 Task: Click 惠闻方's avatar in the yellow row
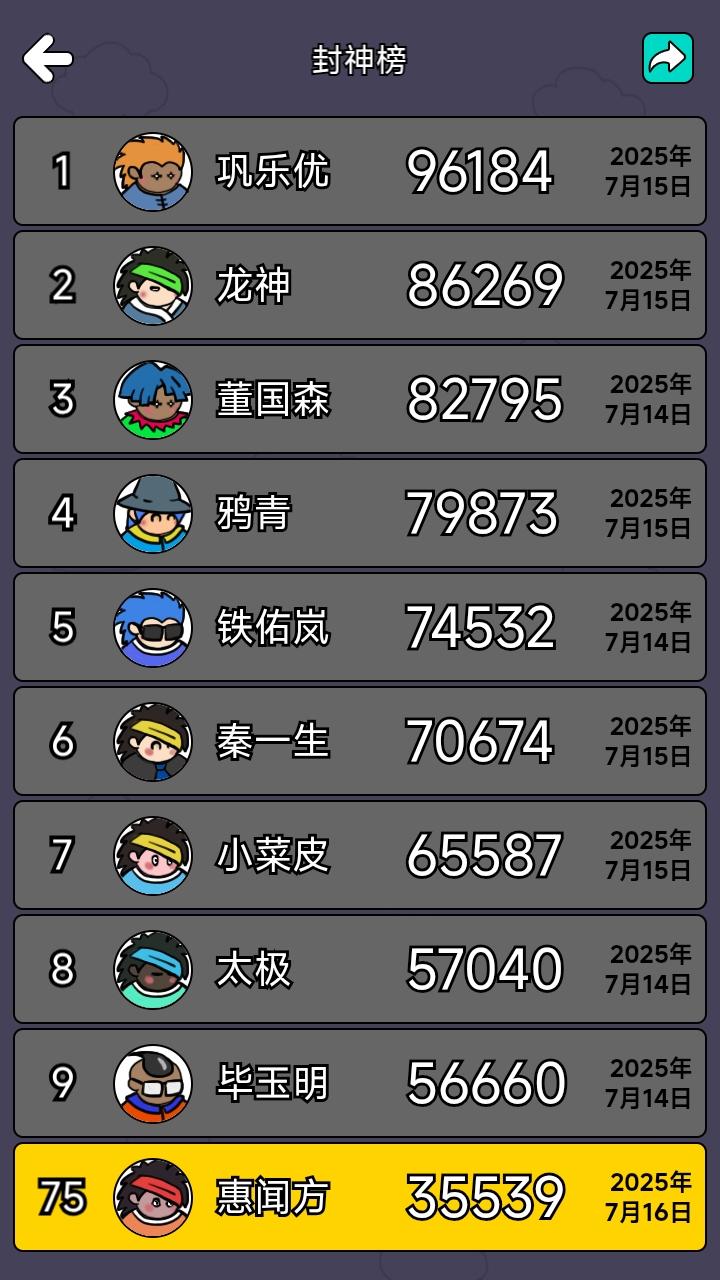(x=154, y=1196)
